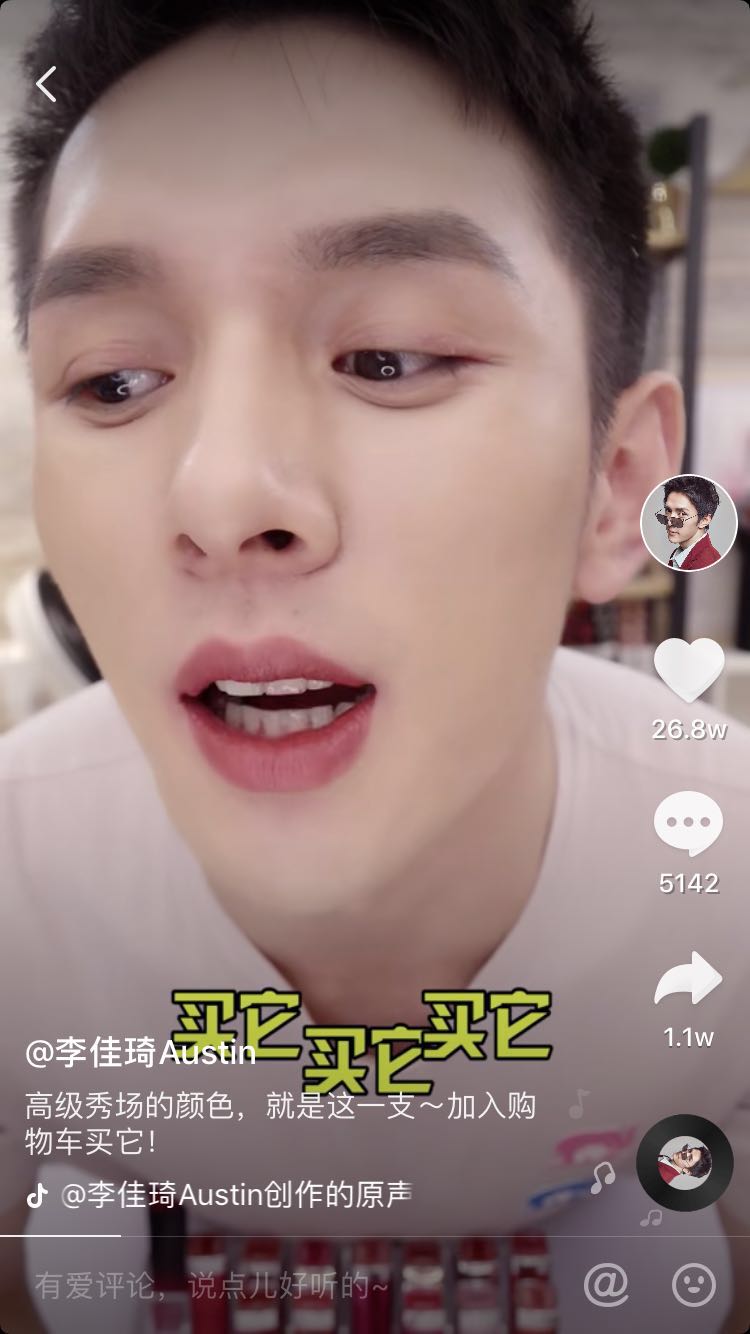Mention someone using the @ icon
The image size is (750, 1334).
606,1284
